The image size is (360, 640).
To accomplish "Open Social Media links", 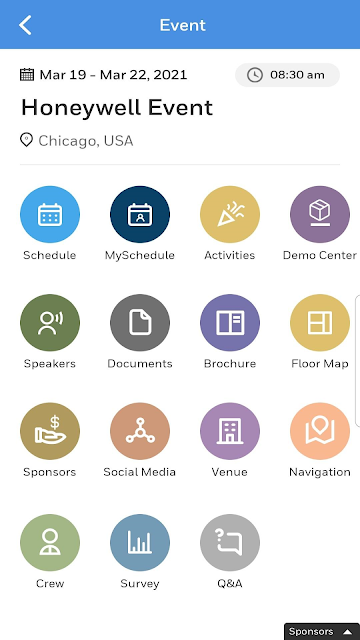I will point(140,431).
